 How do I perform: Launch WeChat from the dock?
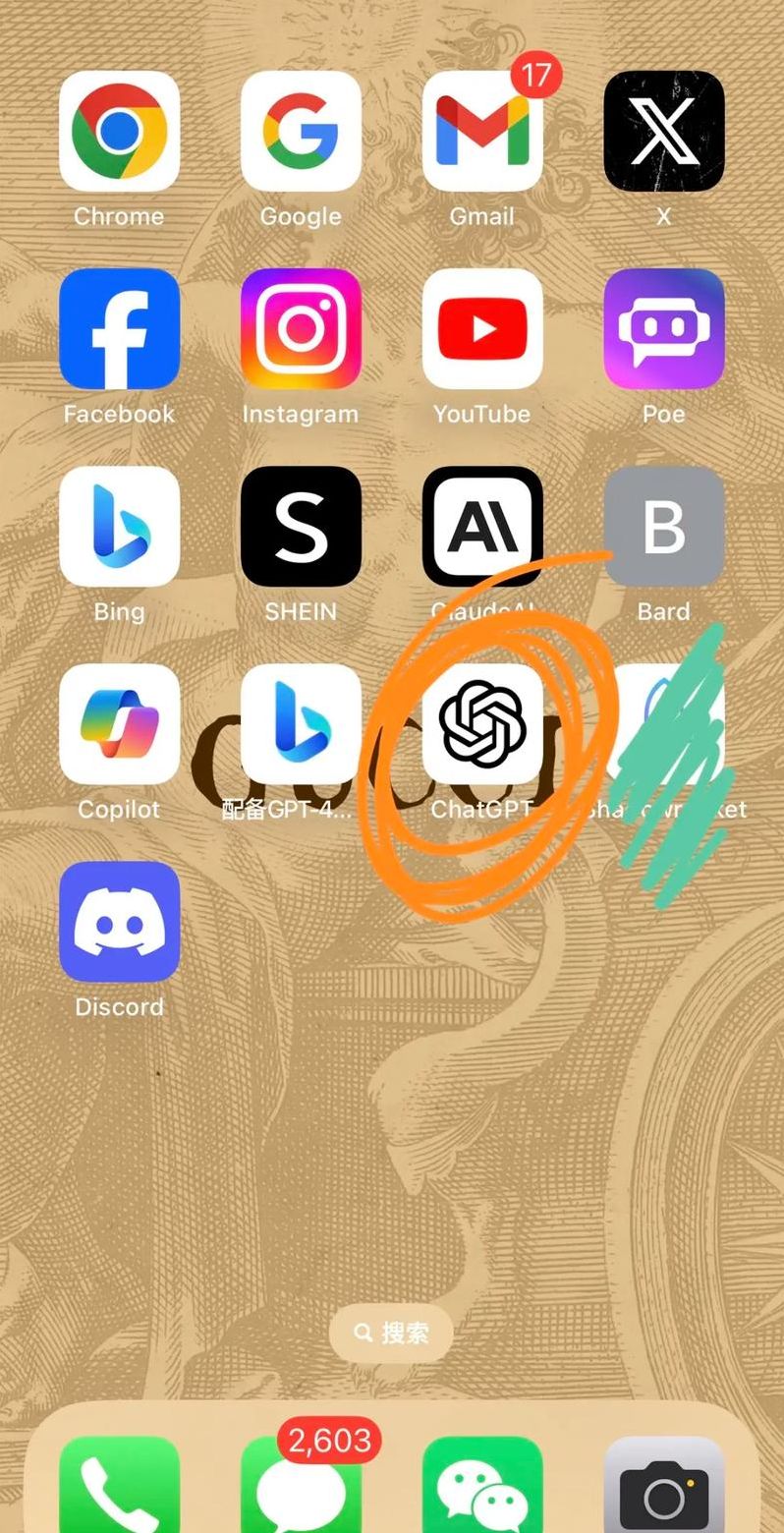point(482,1489)
